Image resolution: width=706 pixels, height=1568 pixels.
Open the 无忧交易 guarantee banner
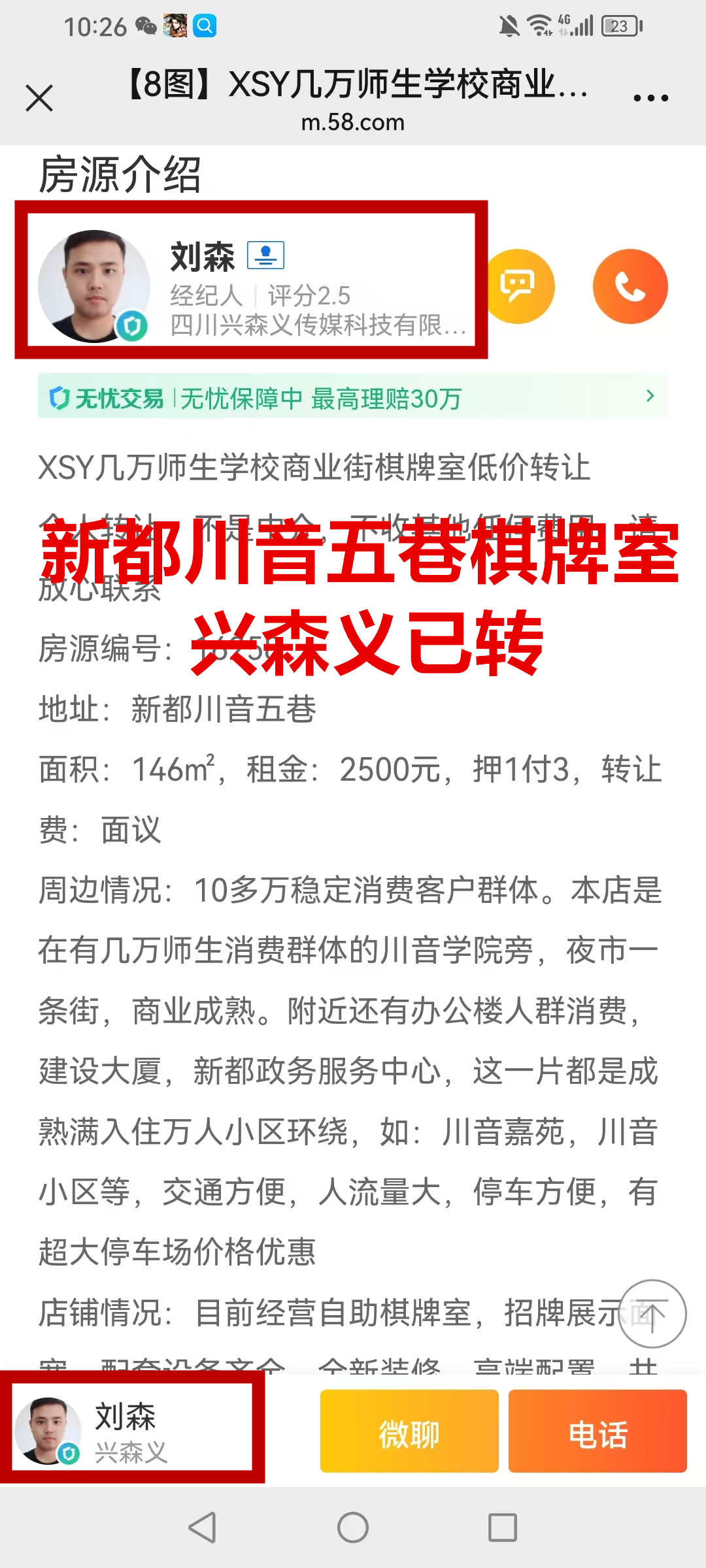click(x=353, y=397)
